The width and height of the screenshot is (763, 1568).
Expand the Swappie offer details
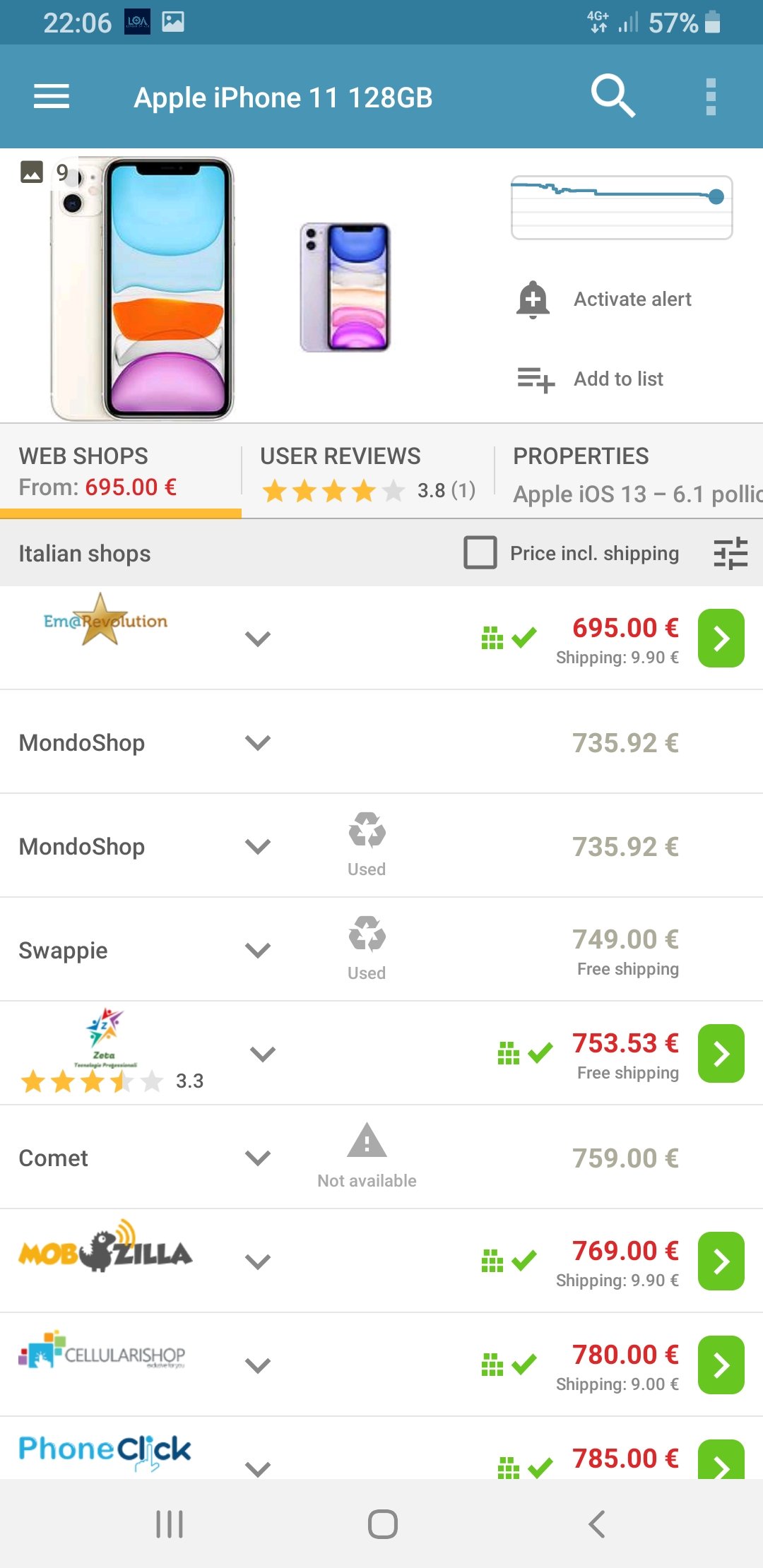click(x=258, y=950)
